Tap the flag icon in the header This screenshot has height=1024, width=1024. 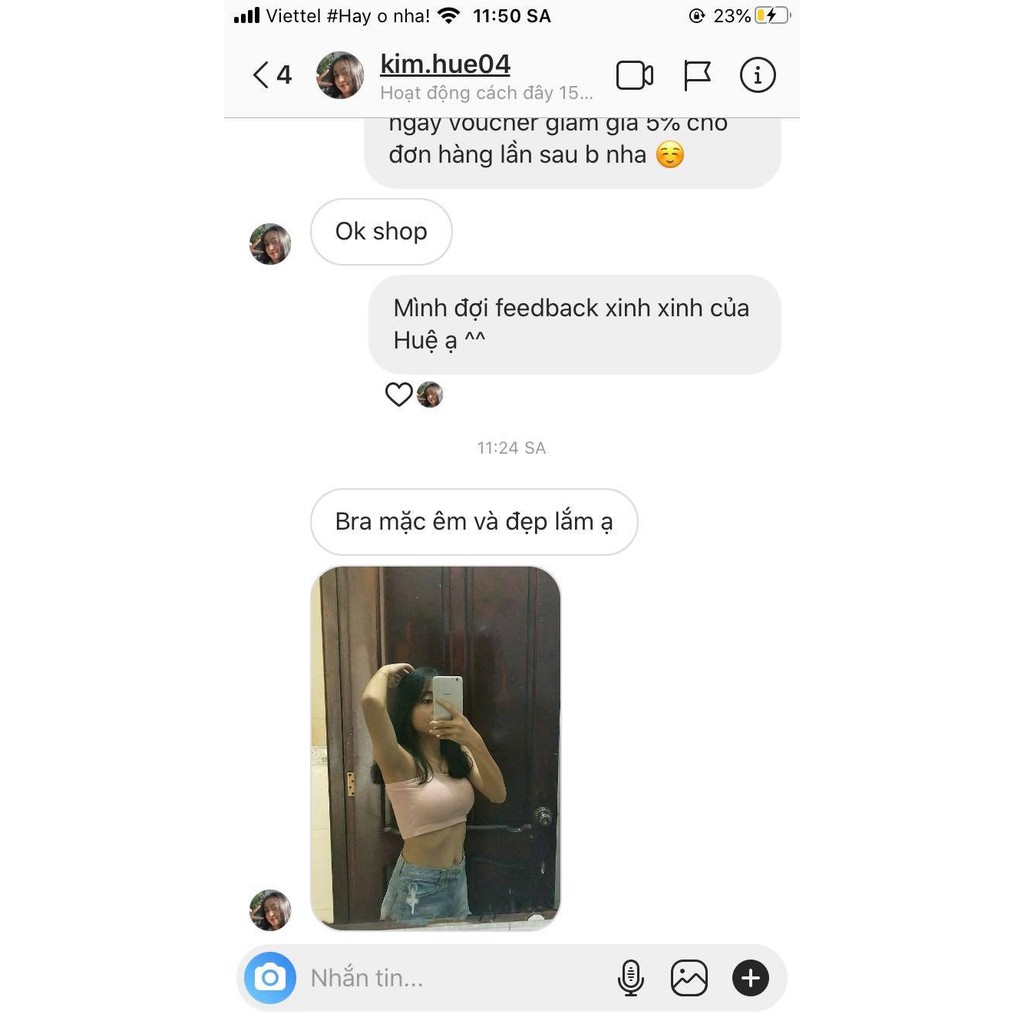point(696,75)
